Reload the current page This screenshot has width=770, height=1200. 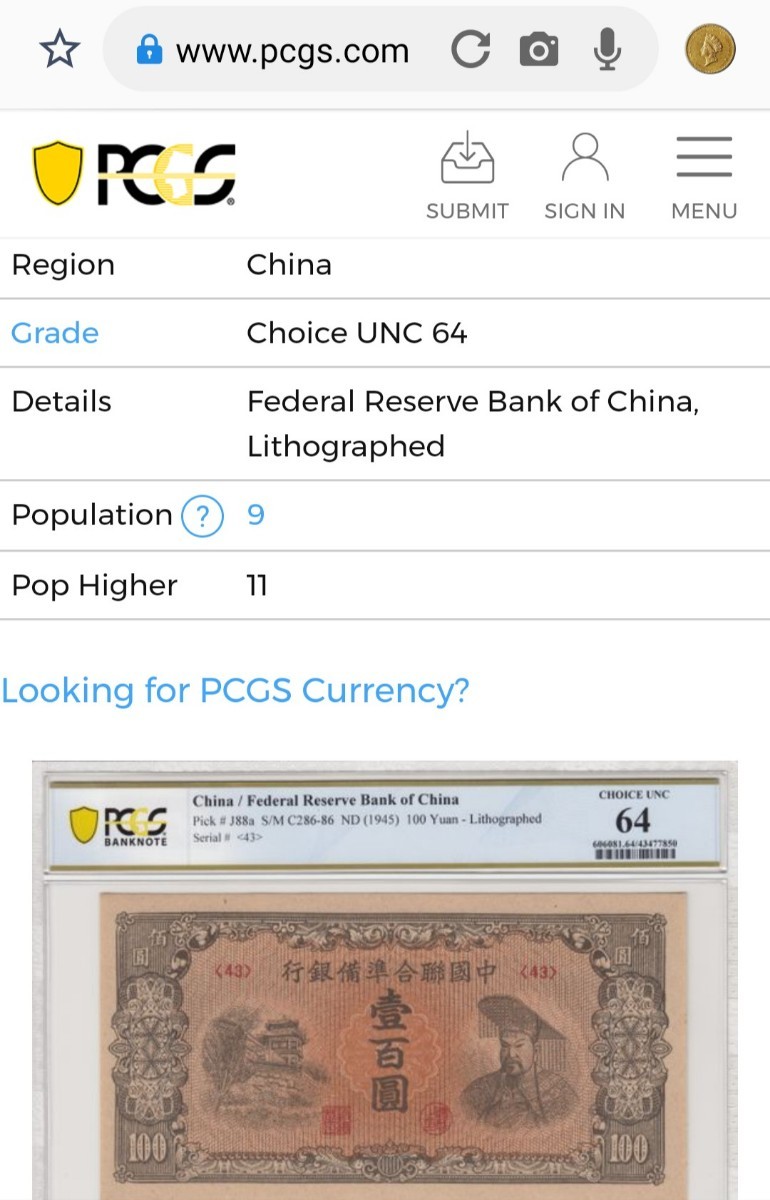point(470,50)
